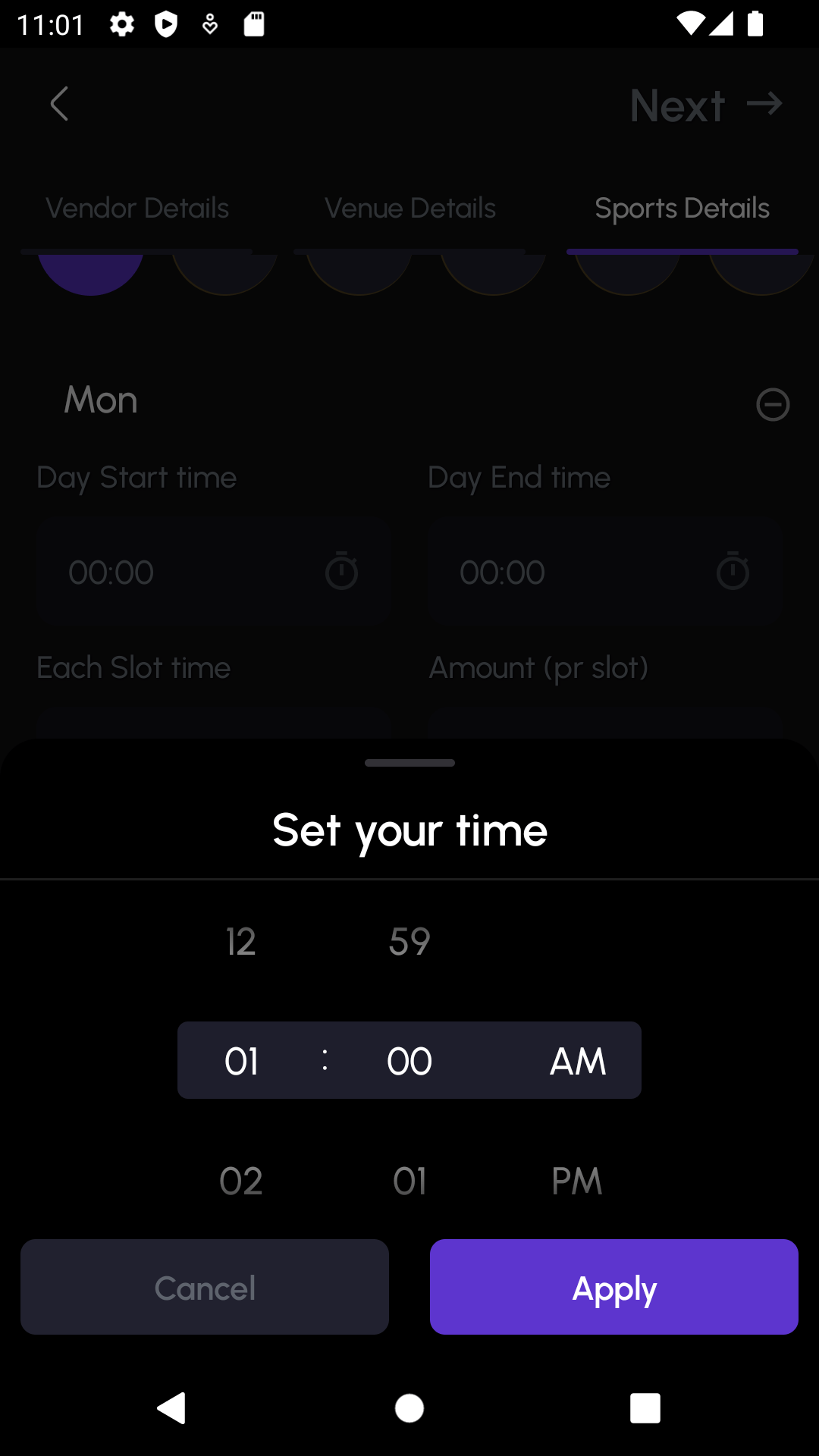Viewport: 819px width, 1456px height.
Task: Switch to PM in the time picker
Action: (x=577, y=1180)
